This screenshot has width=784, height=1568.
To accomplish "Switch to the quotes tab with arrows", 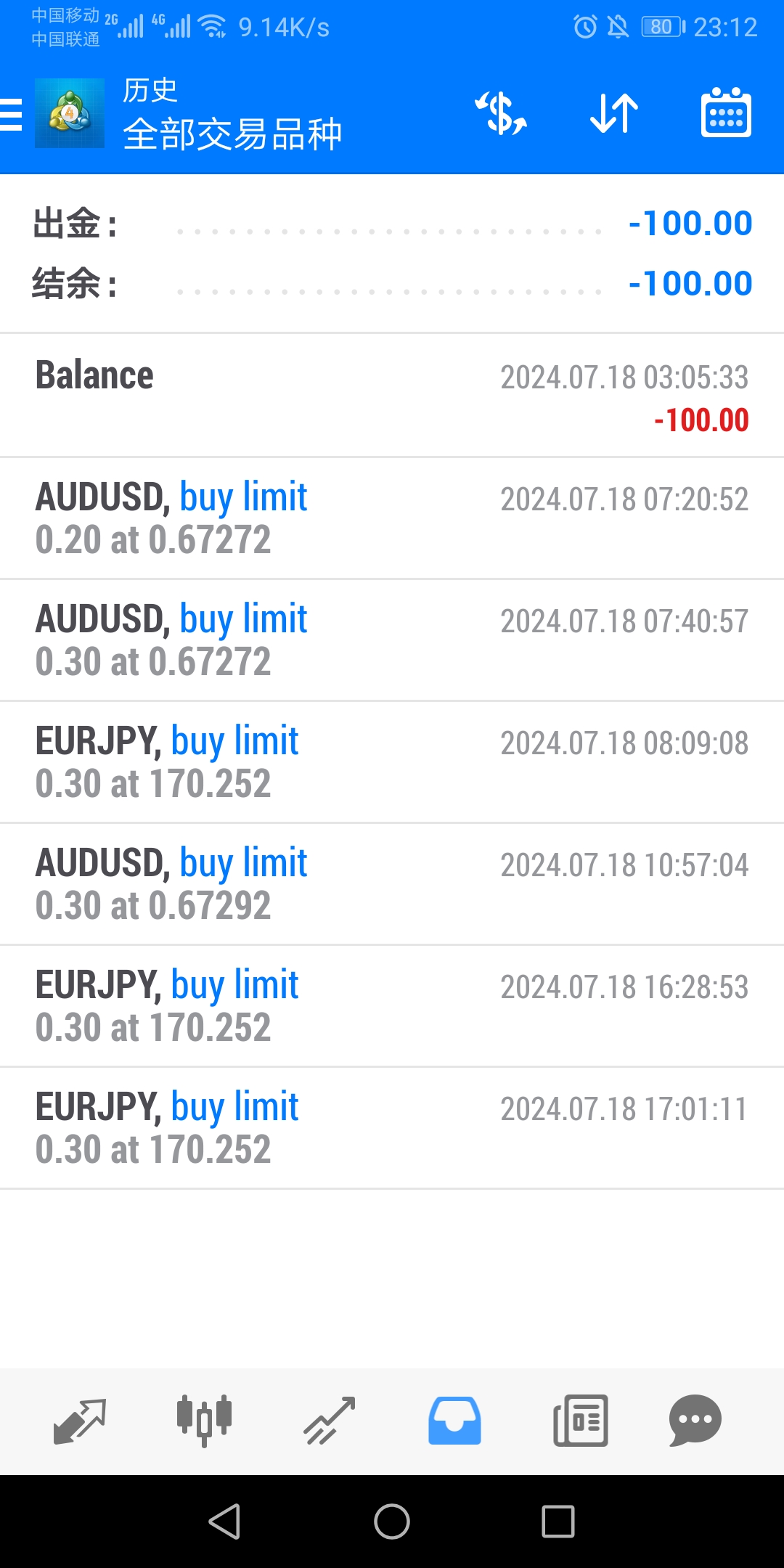I will pyautogui.click(x=80, y=1421).
